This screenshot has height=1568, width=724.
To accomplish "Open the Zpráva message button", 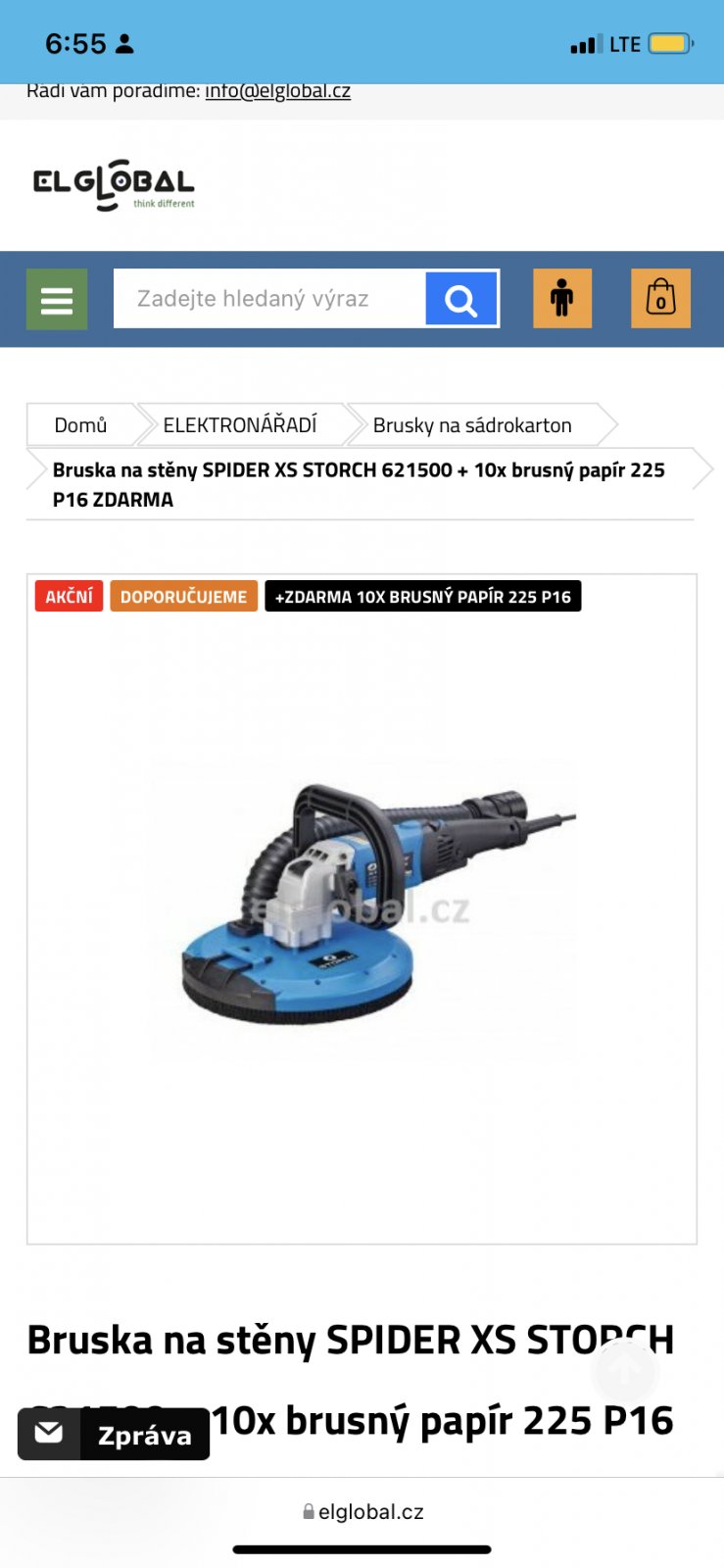I will click(114, 1435).
